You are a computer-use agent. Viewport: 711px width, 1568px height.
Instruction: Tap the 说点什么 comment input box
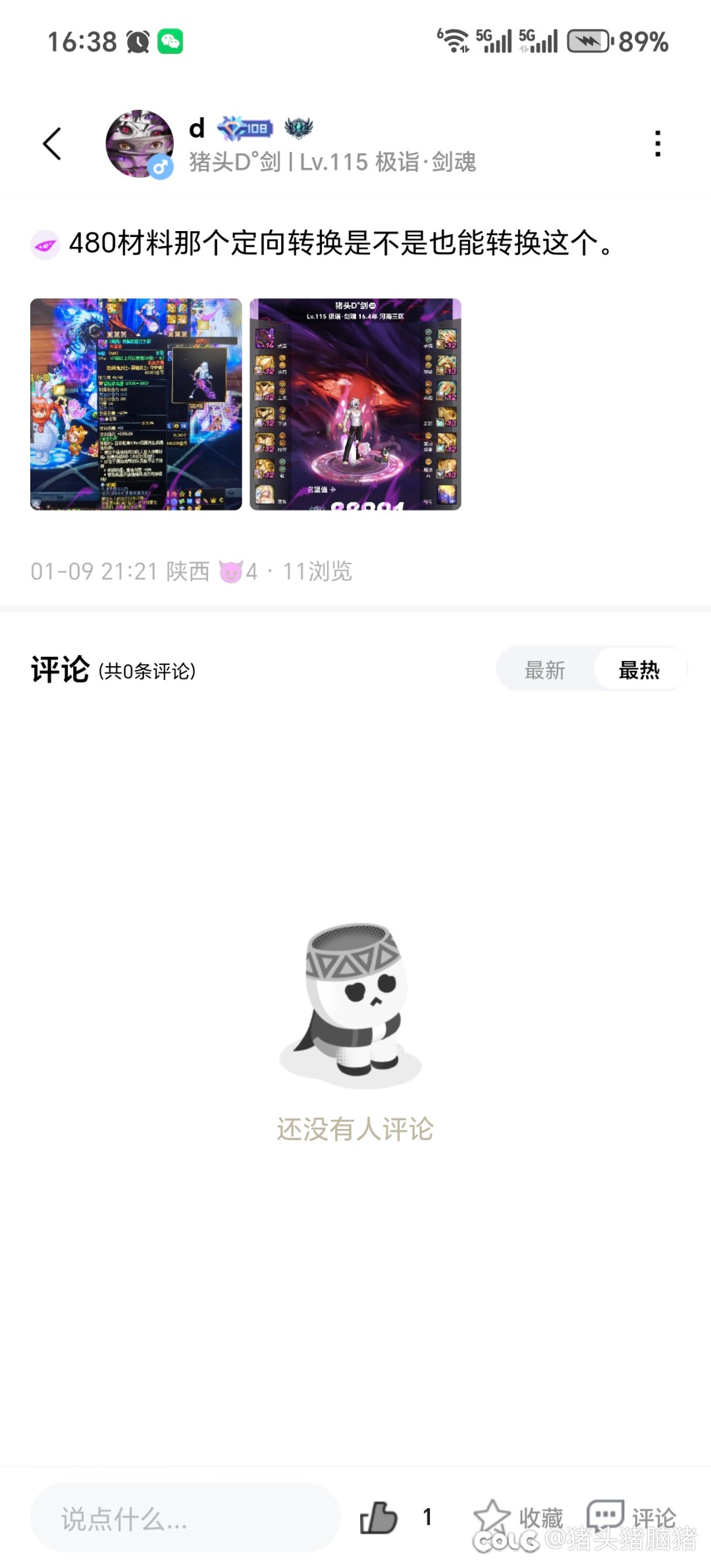pos(185,1519)
